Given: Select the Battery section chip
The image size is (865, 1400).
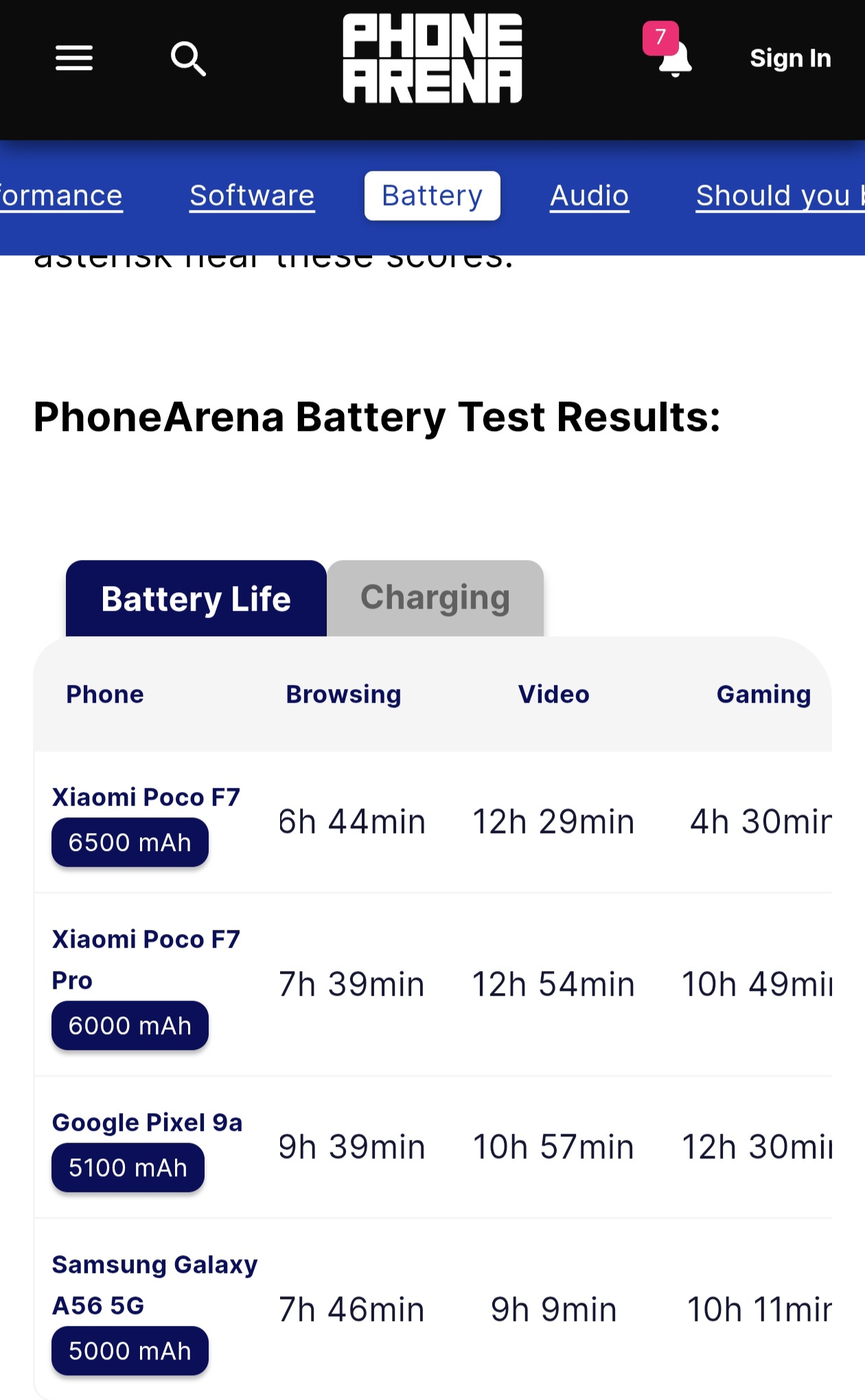Looking at the screenshot, I should pos(432,196).
